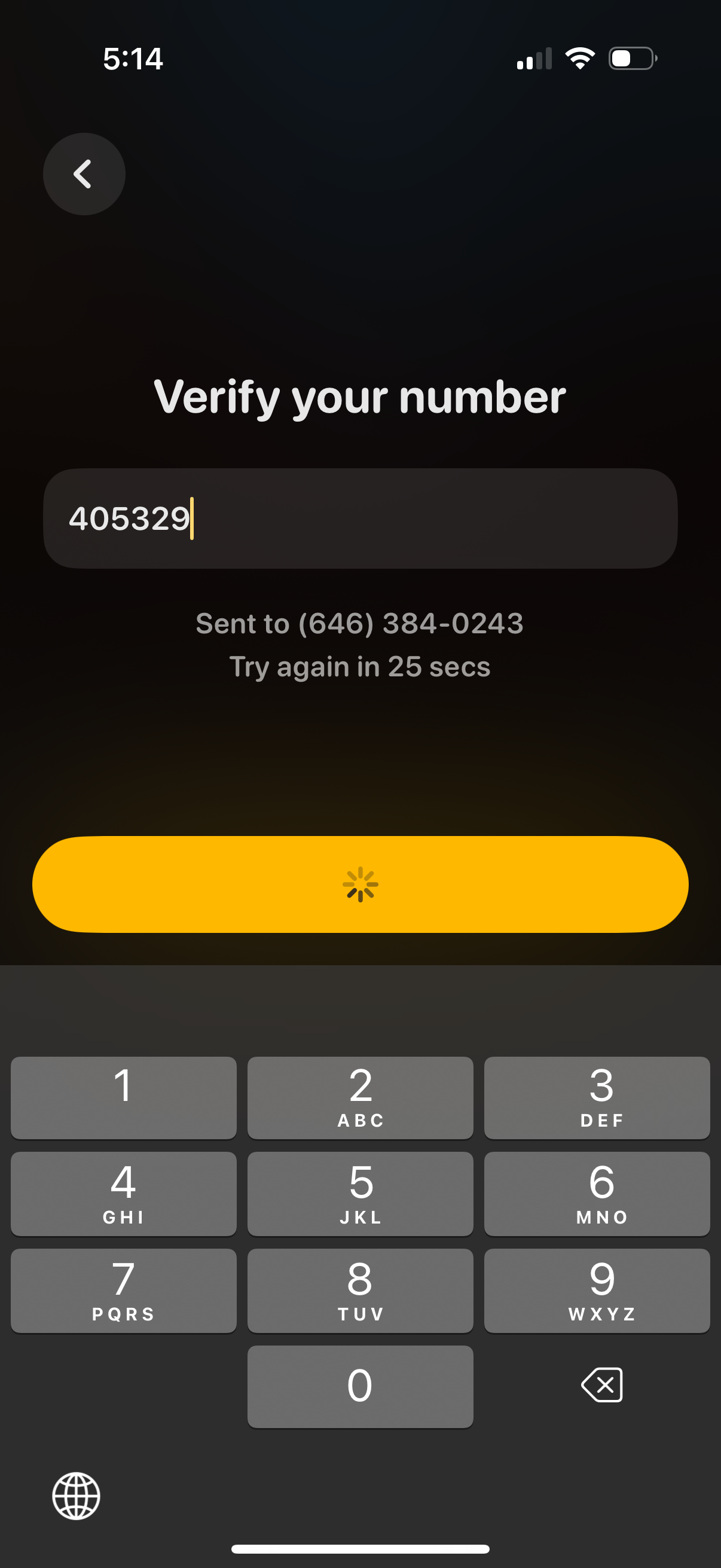This screenshot has height=1568, width=721.
Task: Tap the clock showing 5:14
Action: pyautogui.click(x=133, y=59)
